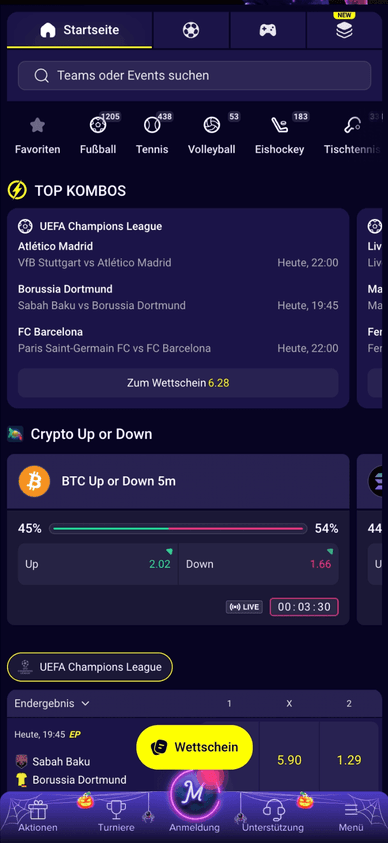Pick the 1.29 odds for Dortmund

tap(349, 760)
